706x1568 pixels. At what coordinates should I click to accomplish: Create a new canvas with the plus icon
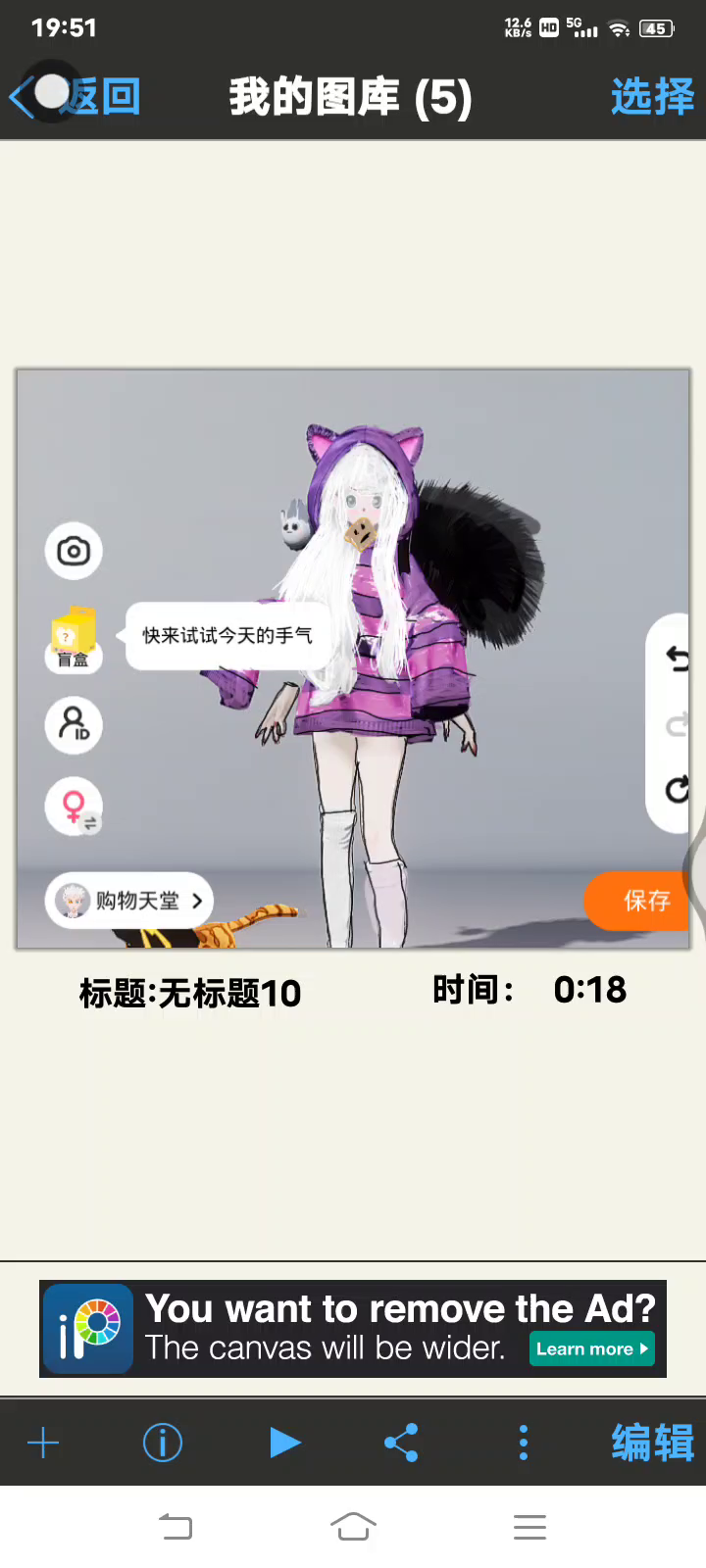click(43, 1443)
